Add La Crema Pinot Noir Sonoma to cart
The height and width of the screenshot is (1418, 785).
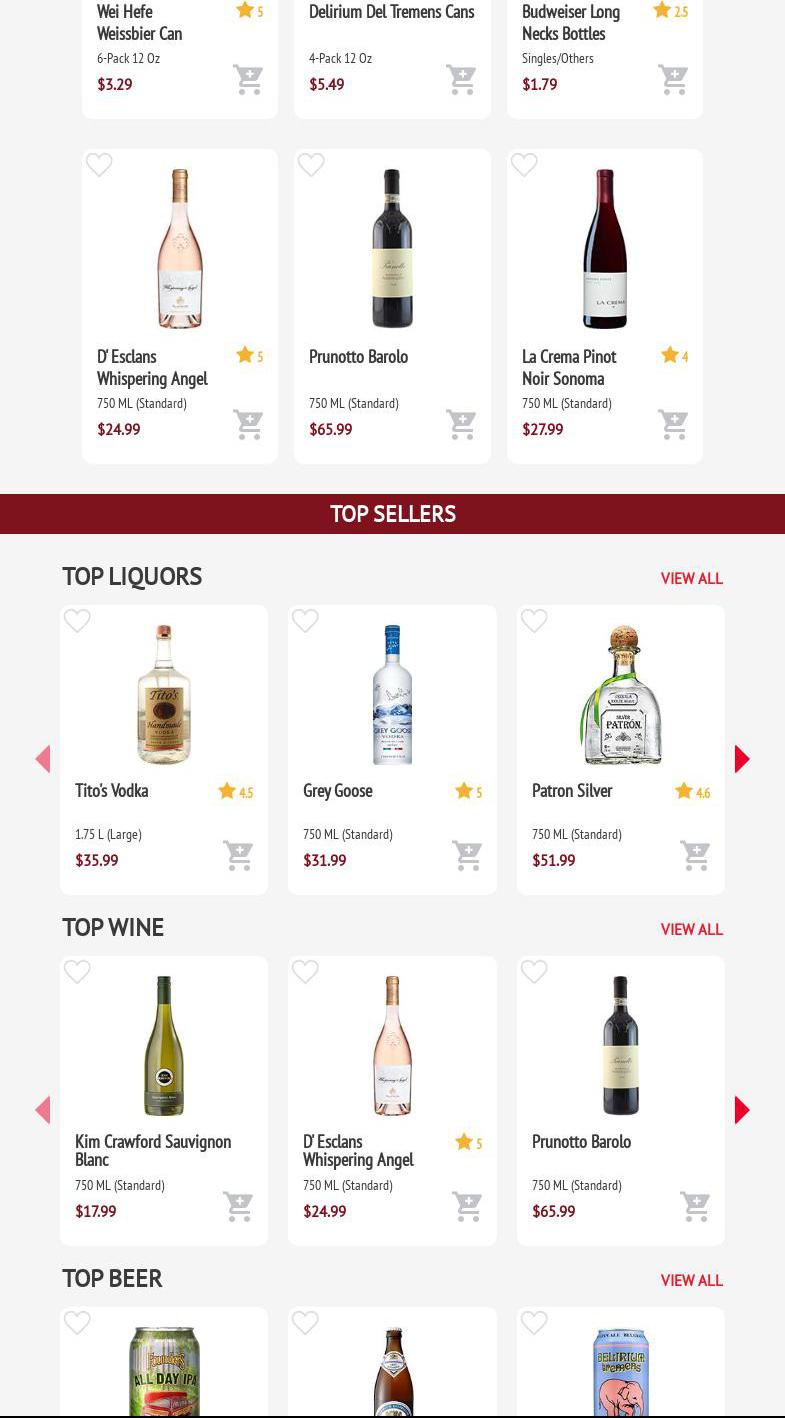(x=673, y=424)
